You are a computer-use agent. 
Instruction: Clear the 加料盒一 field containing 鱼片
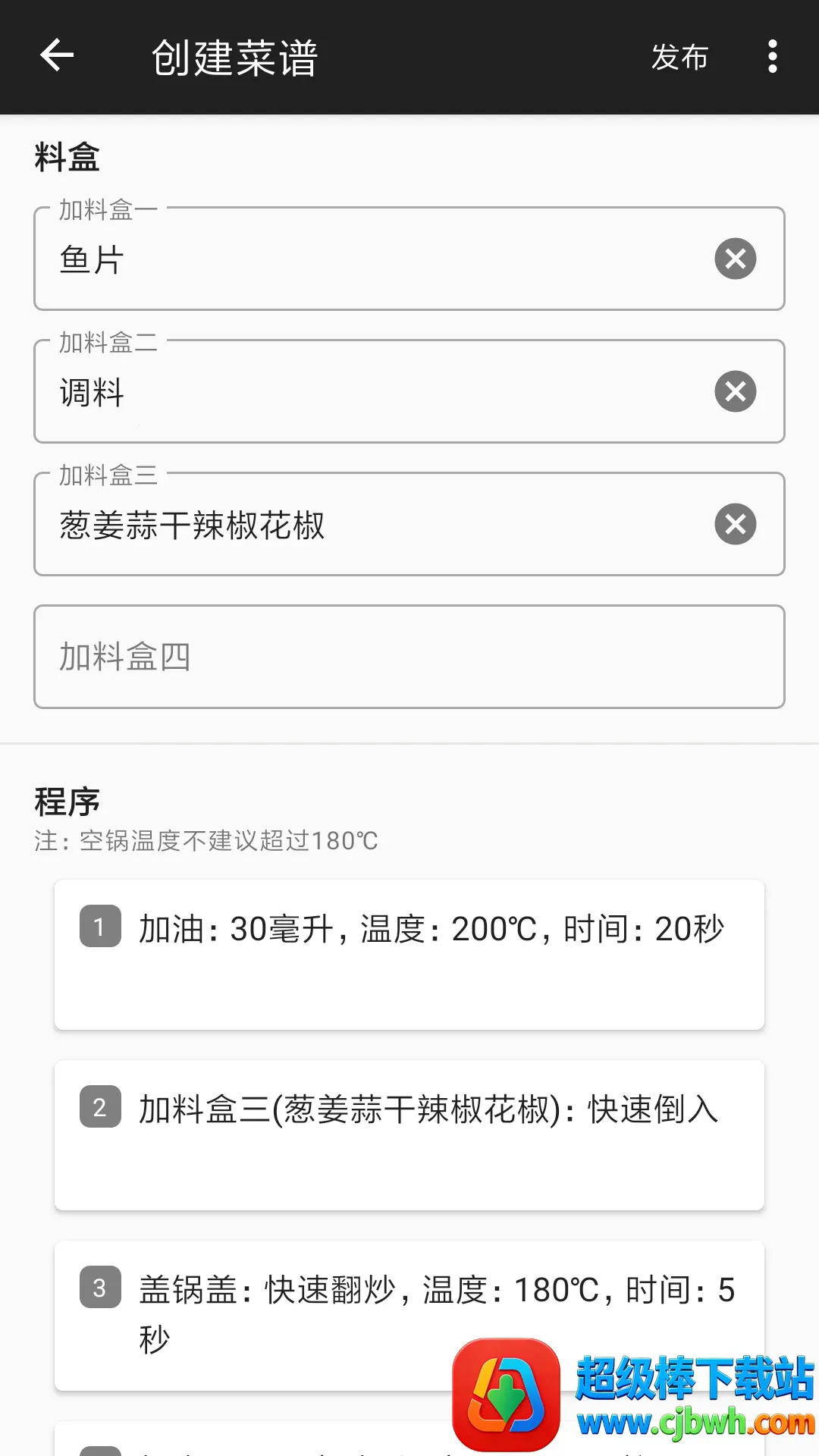pos(735,259)
